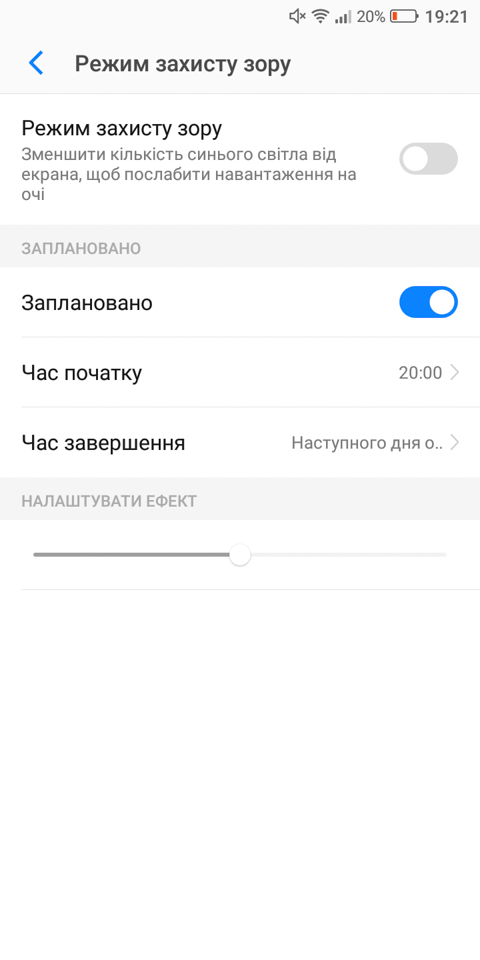Turn off the Заплановано toggle

tap(428, 302)
